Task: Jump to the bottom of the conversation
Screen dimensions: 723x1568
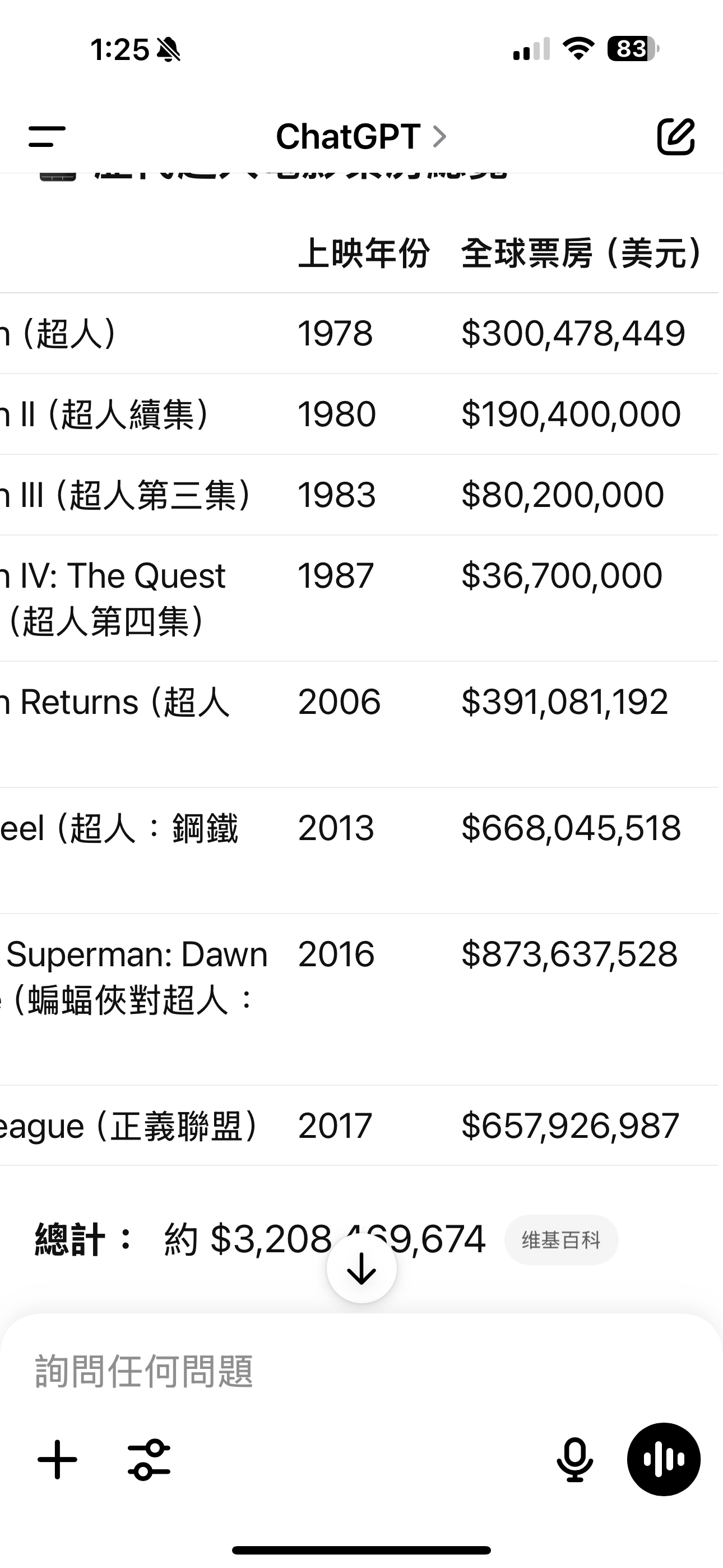Action: [x=361, y=1269]
